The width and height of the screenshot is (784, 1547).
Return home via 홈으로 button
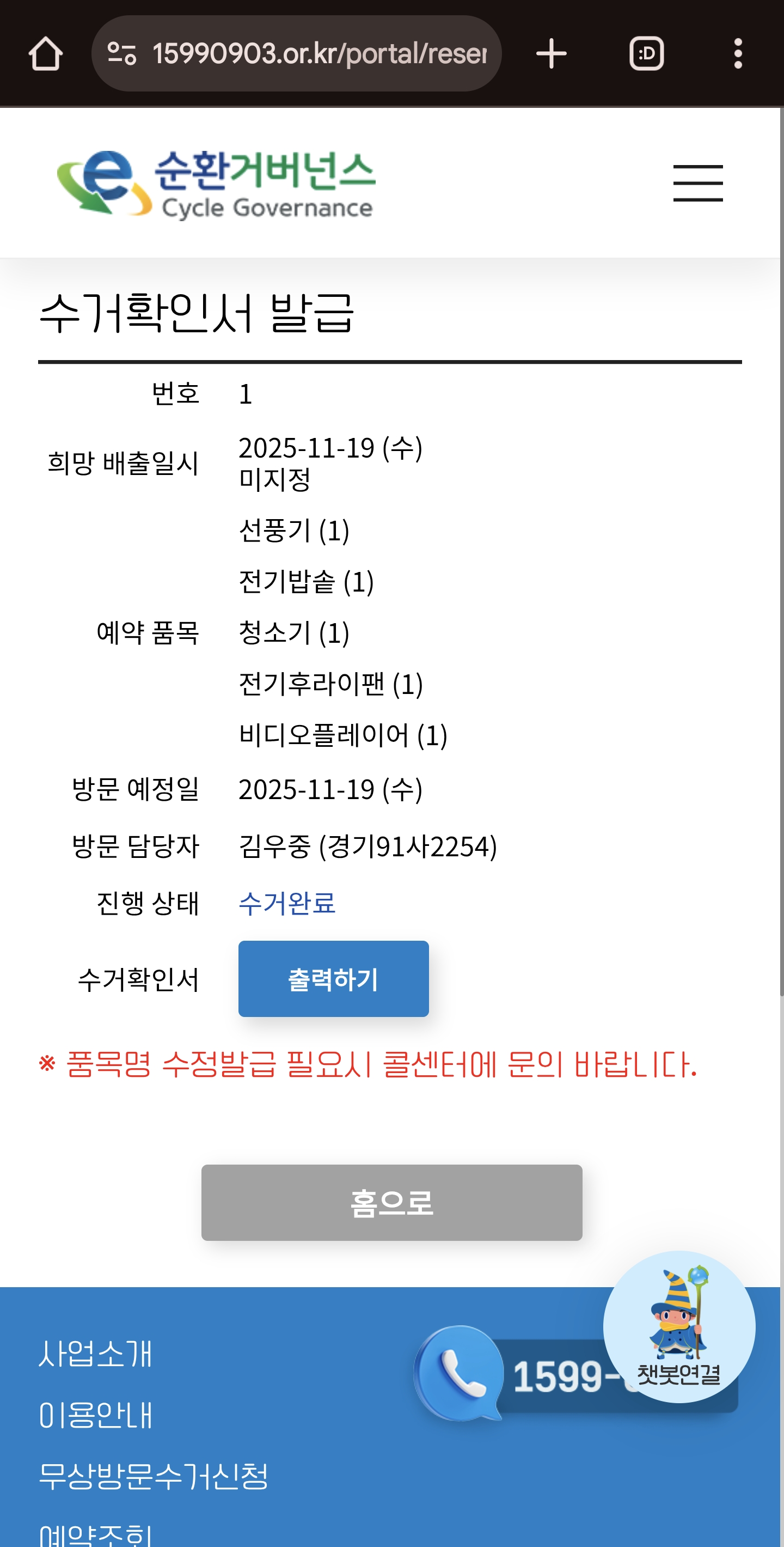click(x=391, y=1203)
